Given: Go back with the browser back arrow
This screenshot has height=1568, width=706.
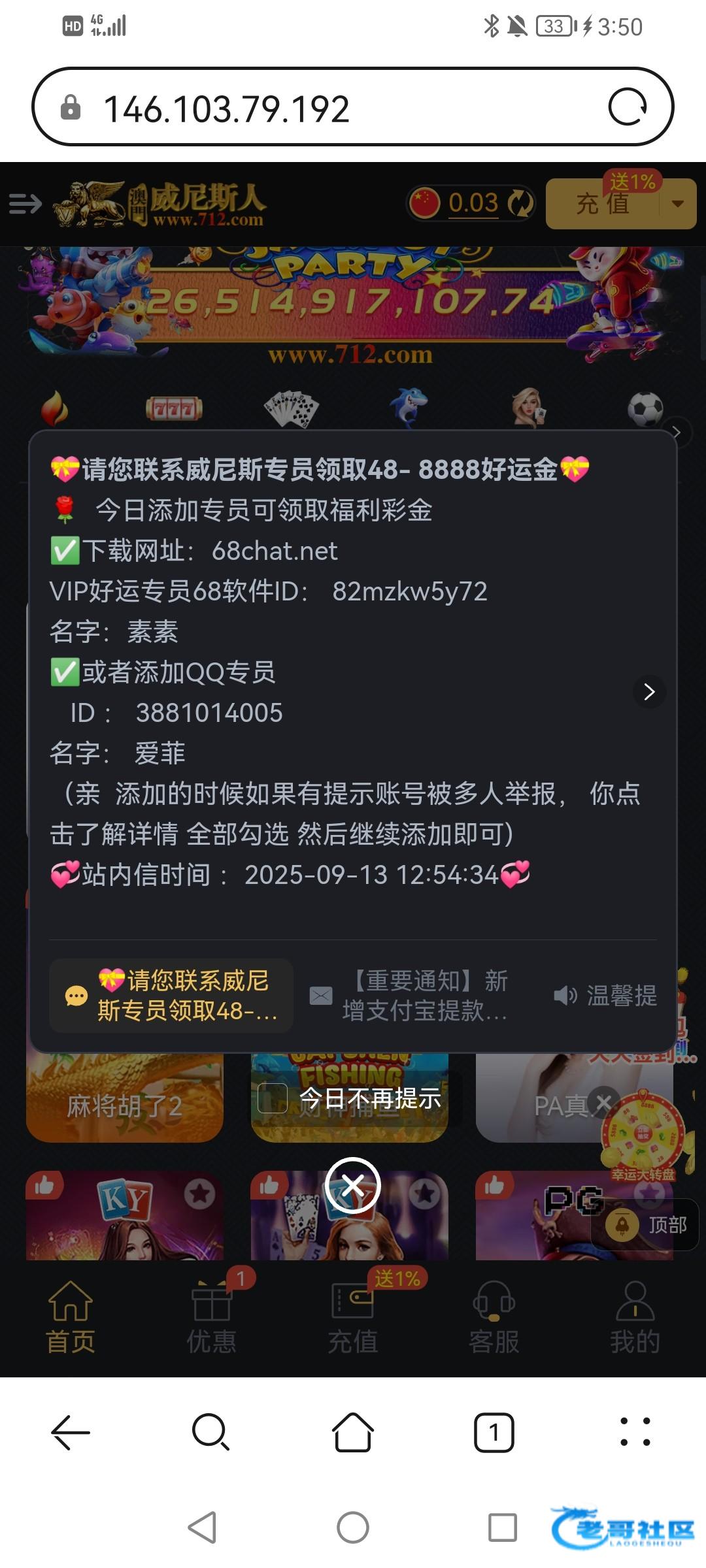Looking at the screenshot, I should point(71,1433).
